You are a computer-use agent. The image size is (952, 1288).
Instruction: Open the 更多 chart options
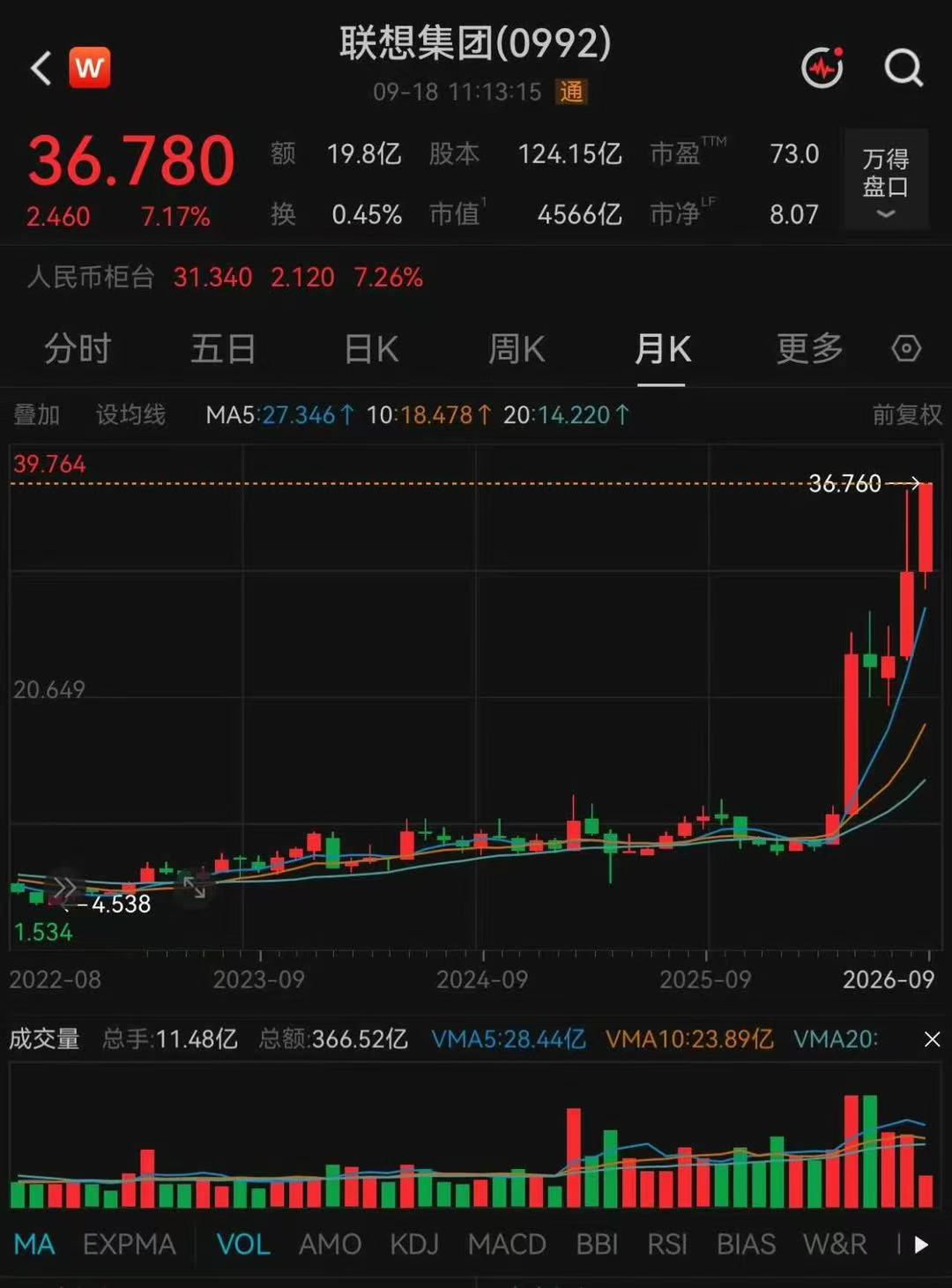(809, 349)
